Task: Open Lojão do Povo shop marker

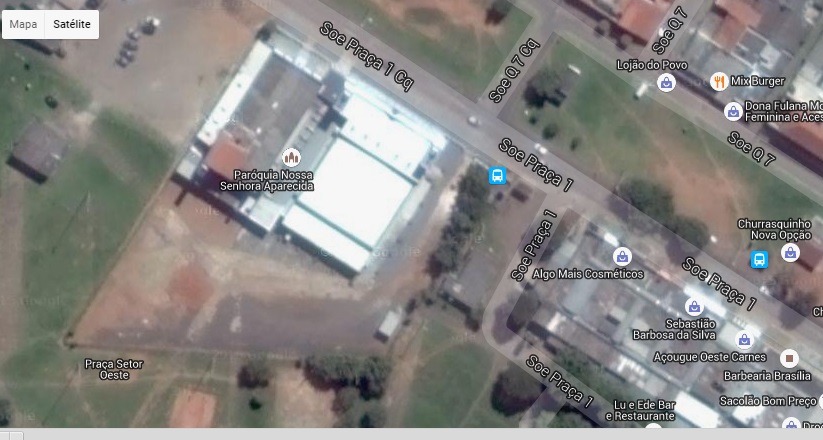Action: point(665,83)
